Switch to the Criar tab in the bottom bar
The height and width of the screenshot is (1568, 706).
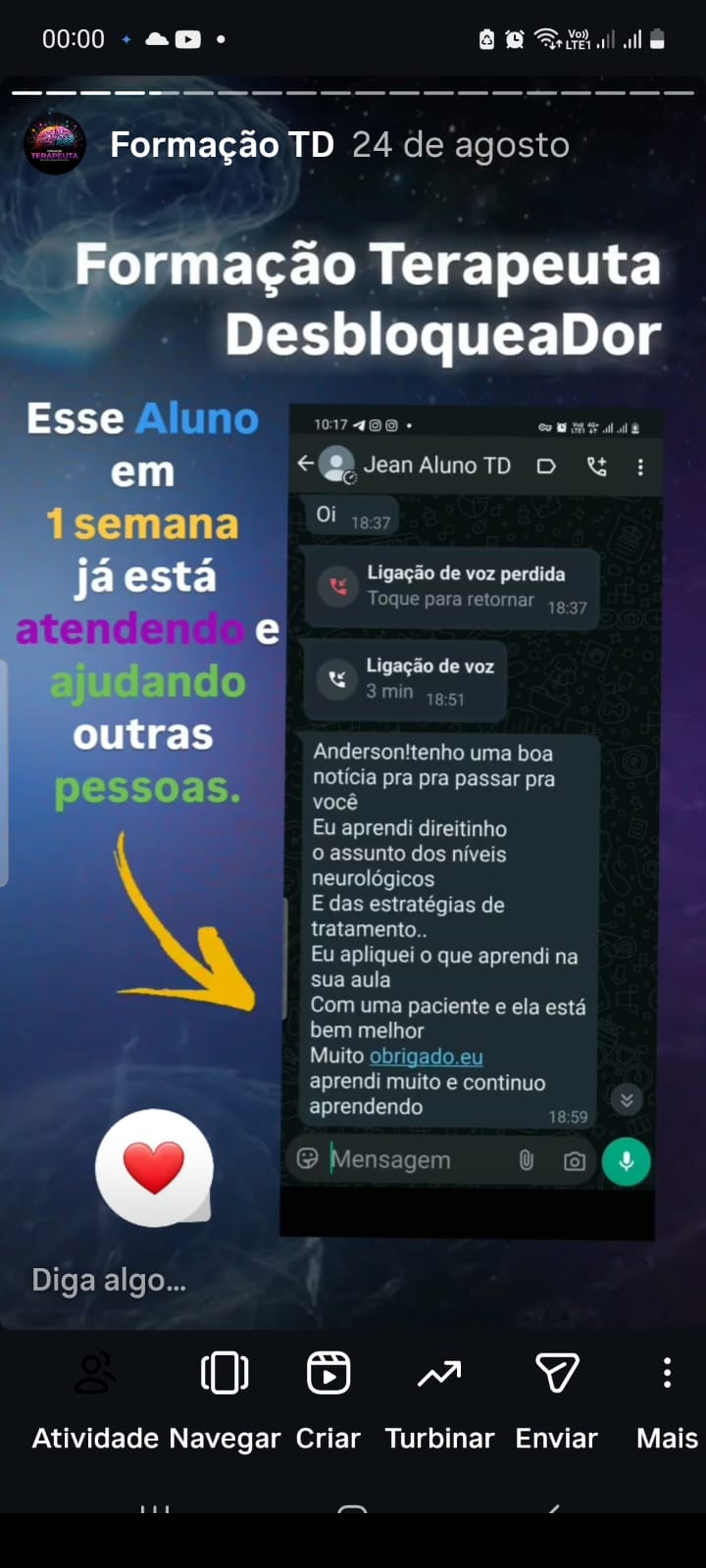click(328, 1373)
